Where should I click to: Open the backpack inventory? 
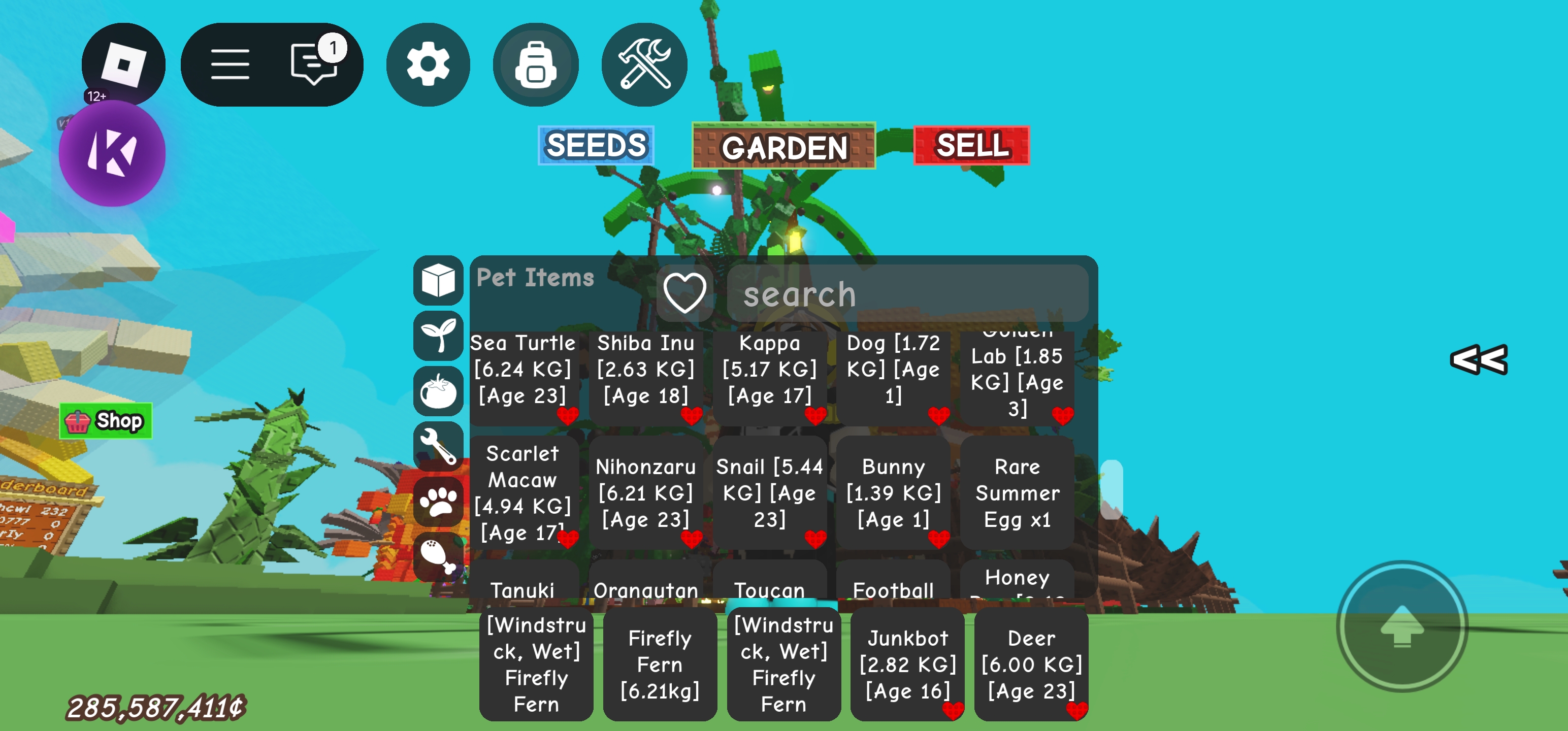pos(535,64)
